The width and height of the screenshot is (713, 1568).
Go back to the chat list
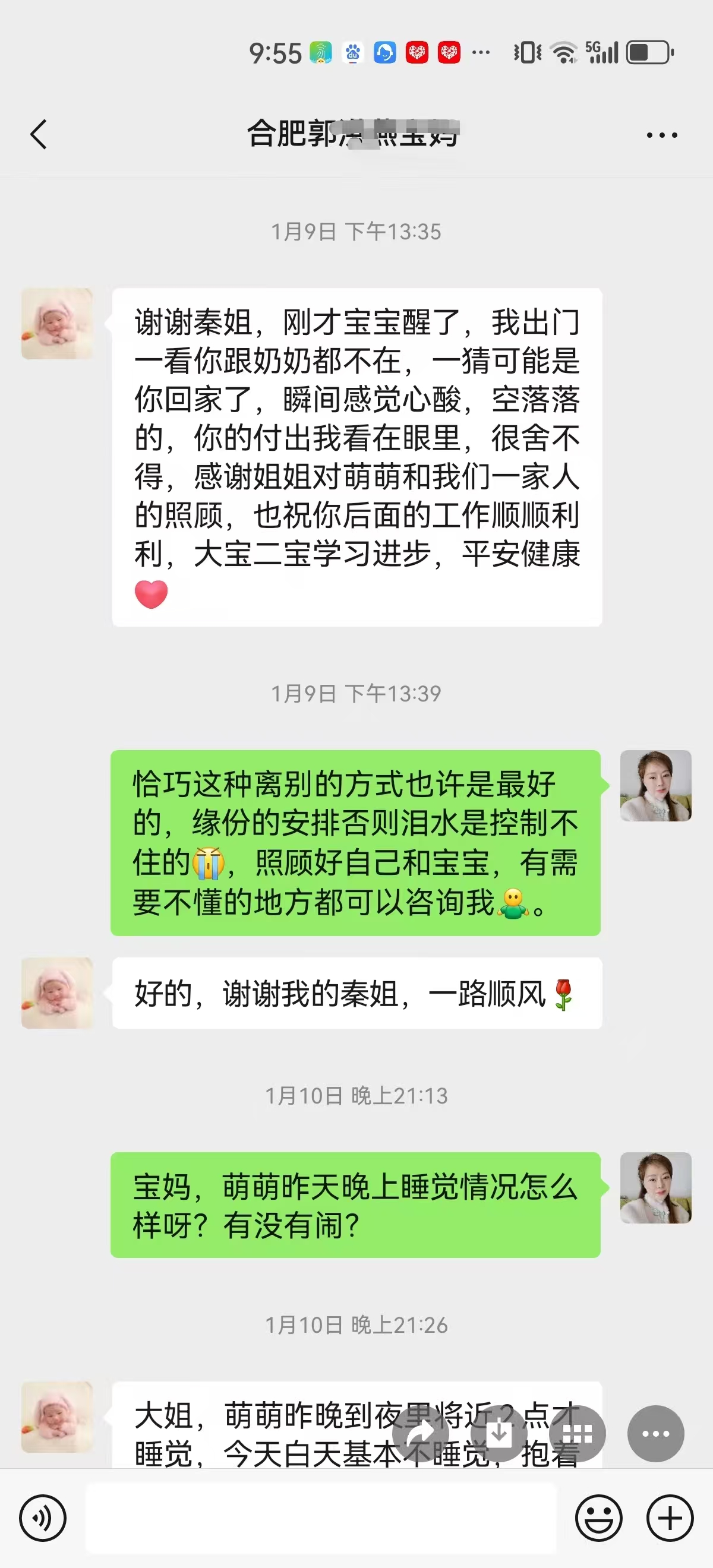tap(39, 134)
